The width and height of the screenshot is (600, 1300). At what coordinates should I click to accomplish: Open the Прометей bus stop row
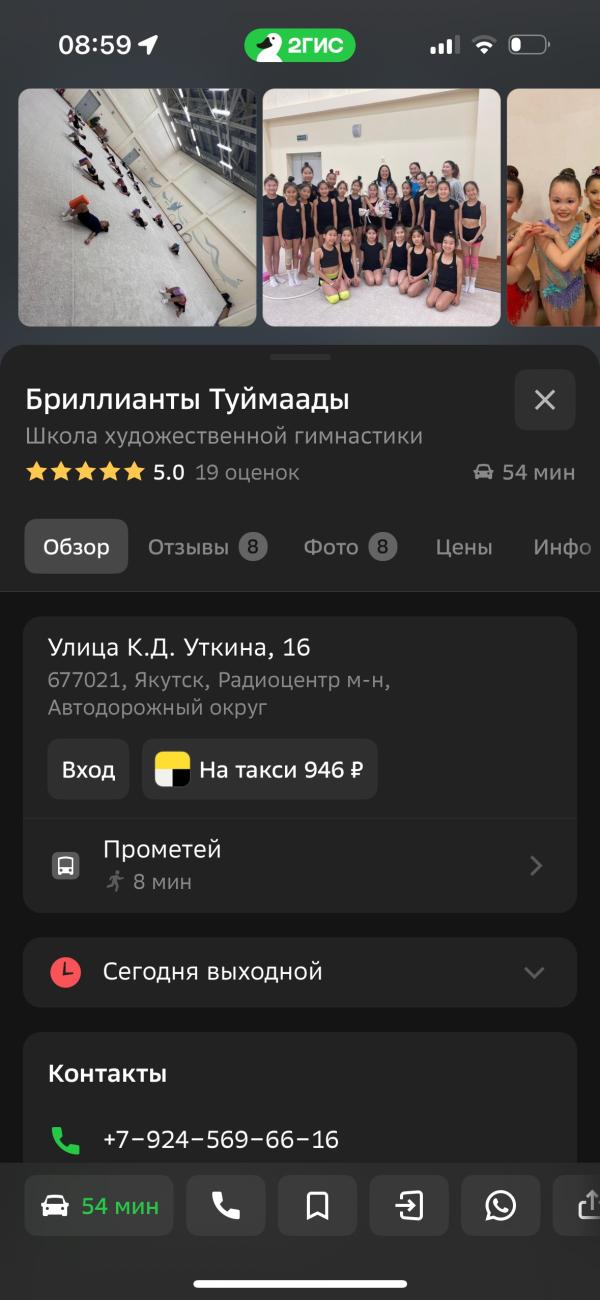click(299, 865)
